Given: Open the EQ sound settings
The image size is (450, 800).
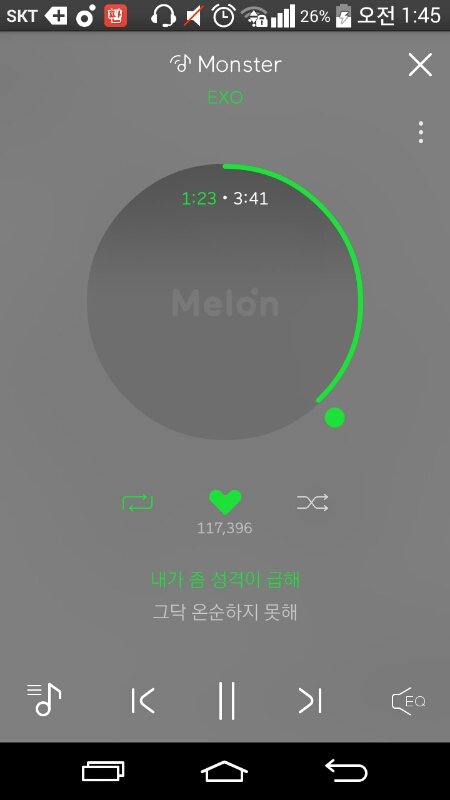Looking at the screenshot, I should tap(408, 701).
